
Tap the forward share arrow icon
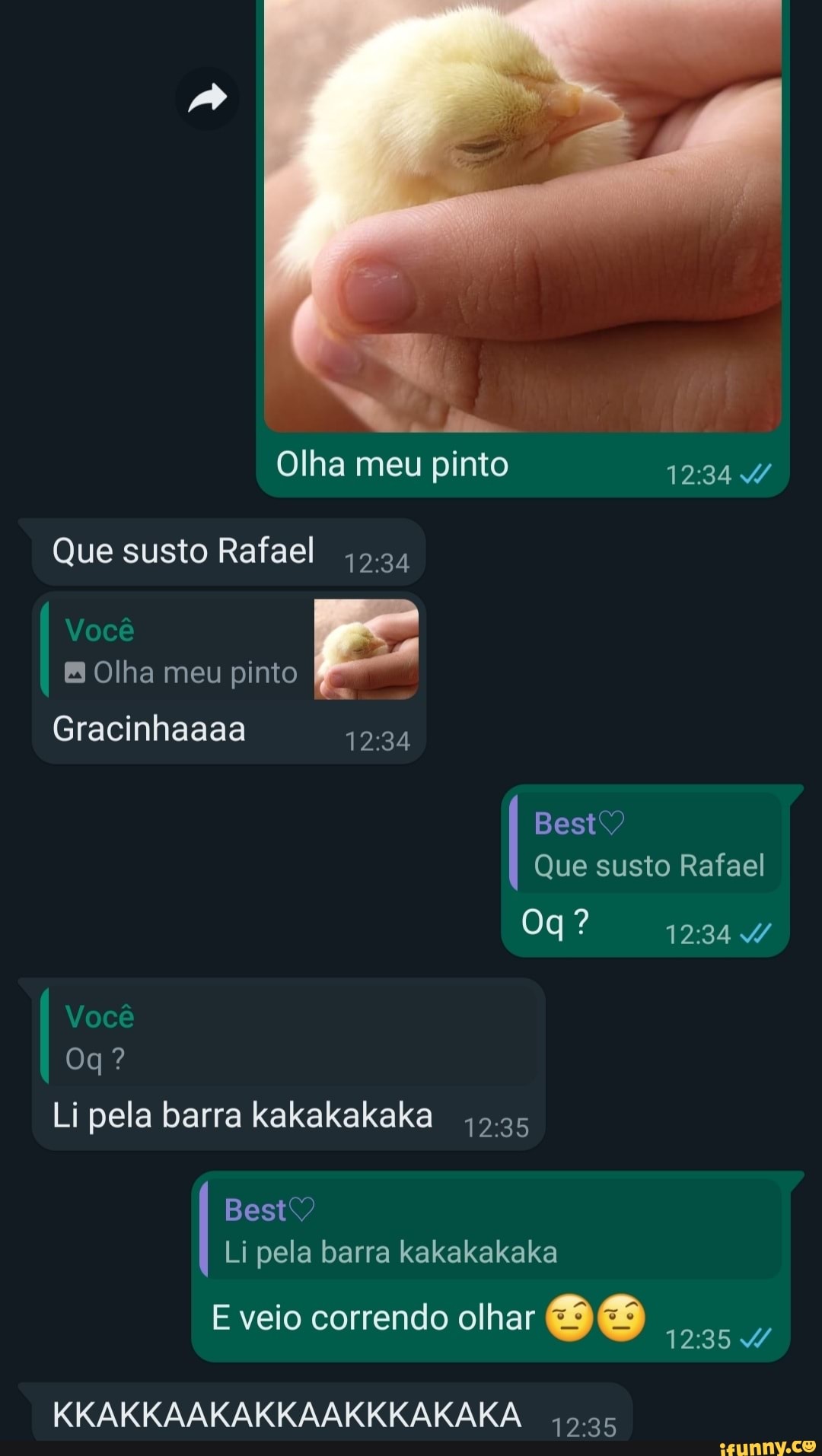click(x=207, y=97)
